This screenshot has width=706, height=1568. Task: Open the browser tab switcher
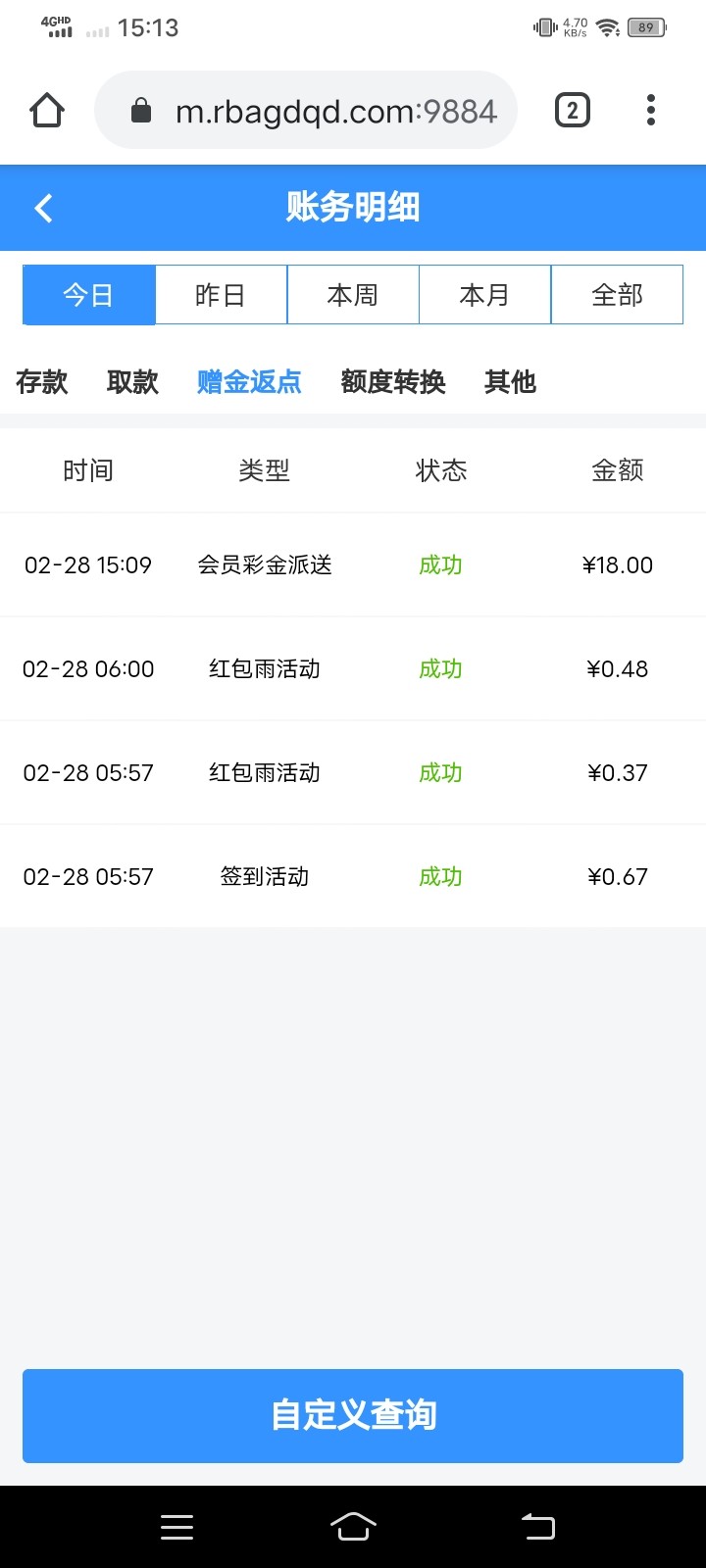coord(573,111)
